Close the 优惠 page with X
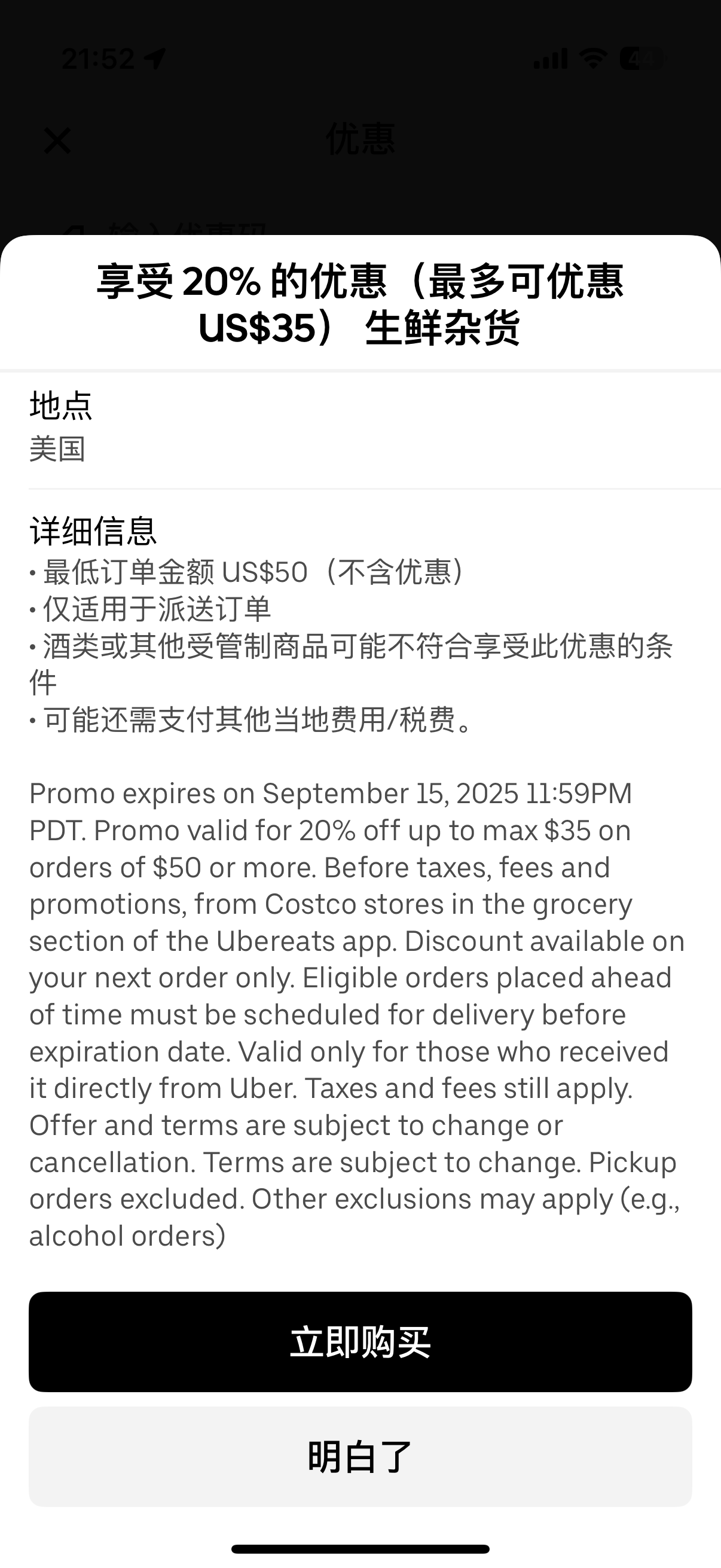This screenshot has width=721, height=1568. click(58, 141)
